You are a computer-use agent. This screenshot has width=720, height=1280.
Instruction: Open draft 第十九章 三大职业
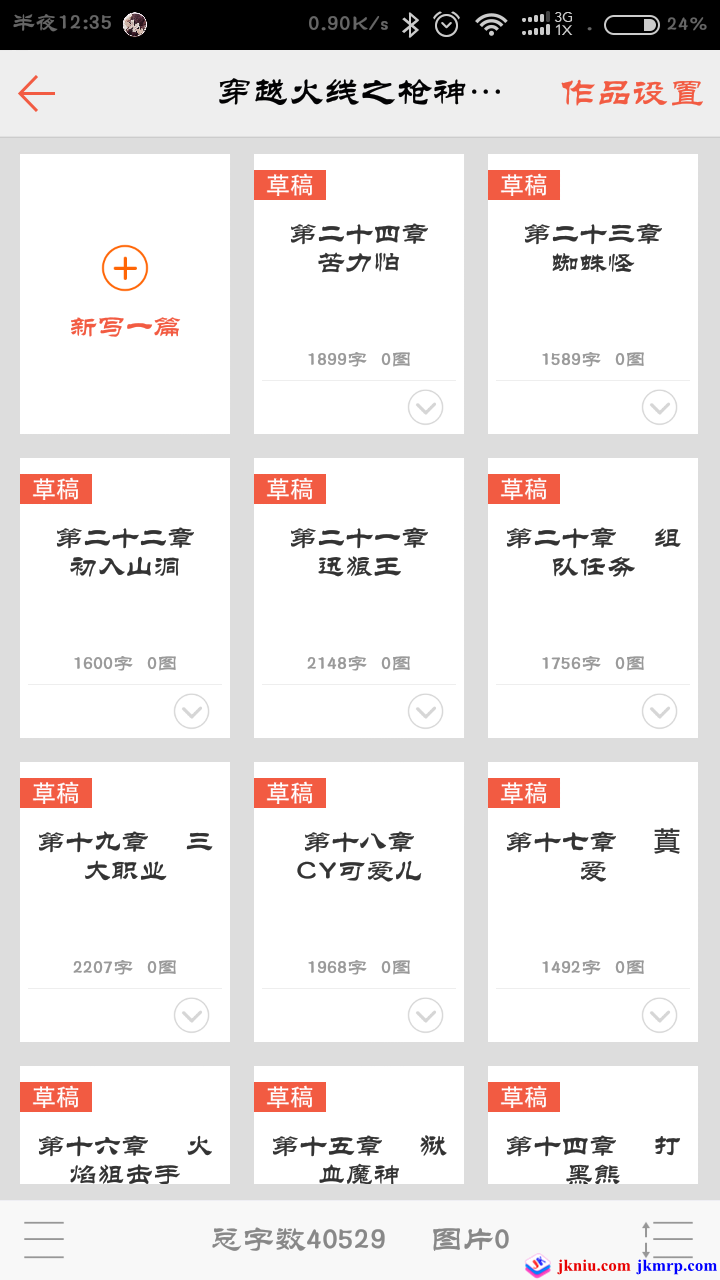click(125, 868)
